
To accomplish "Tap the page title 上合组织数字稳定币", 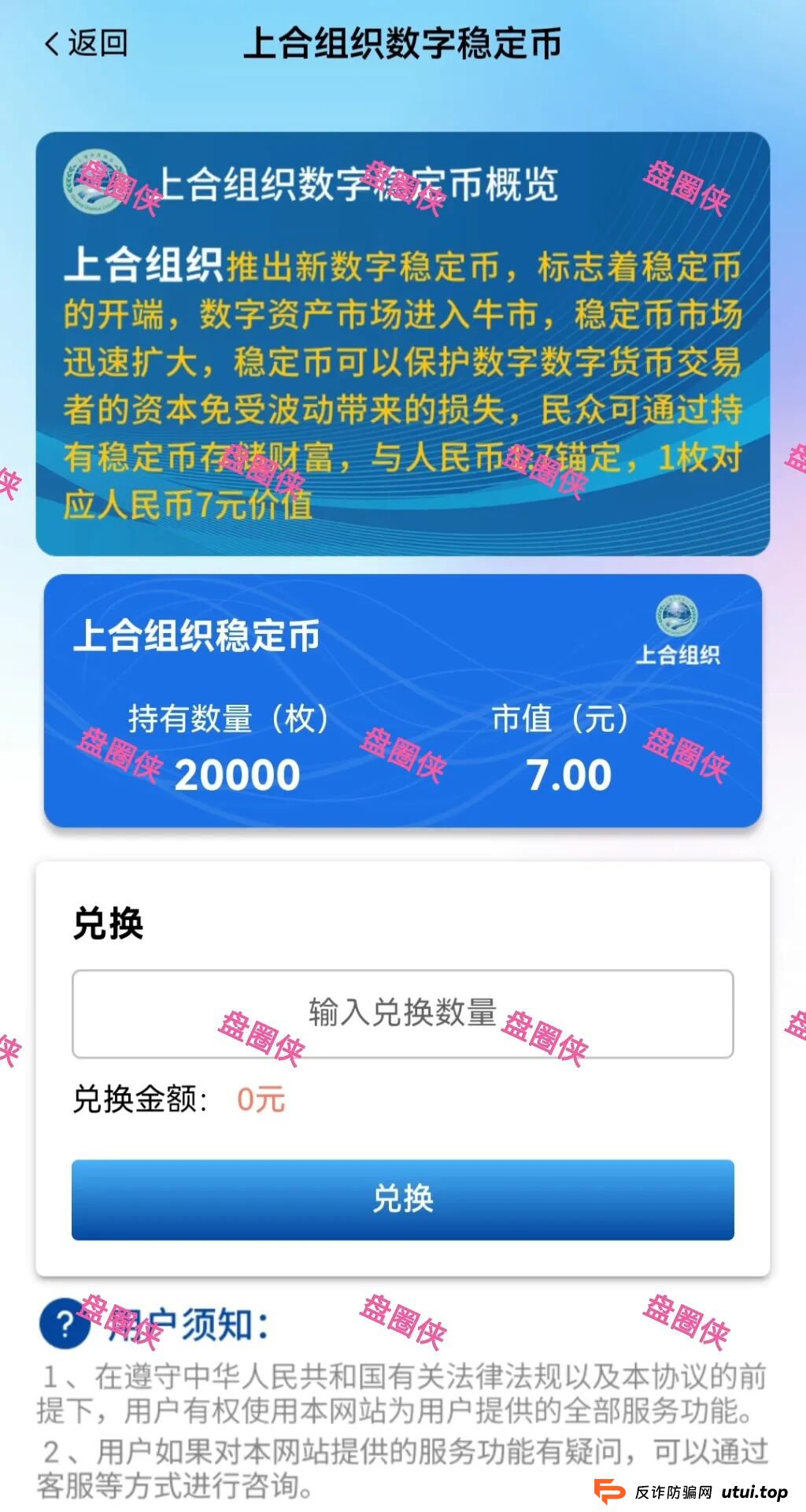I will 403,45.
